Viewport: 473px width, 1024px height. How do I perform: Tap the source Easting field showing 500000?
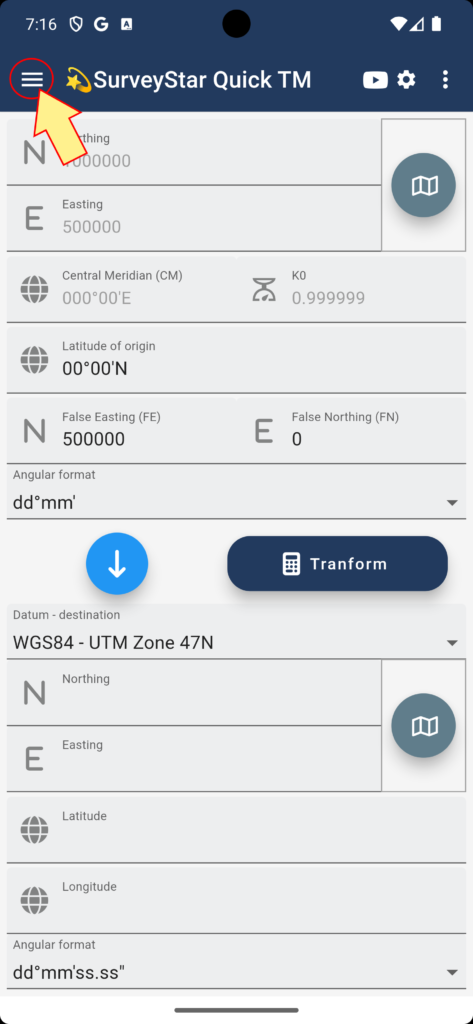(x=194, y=218)
